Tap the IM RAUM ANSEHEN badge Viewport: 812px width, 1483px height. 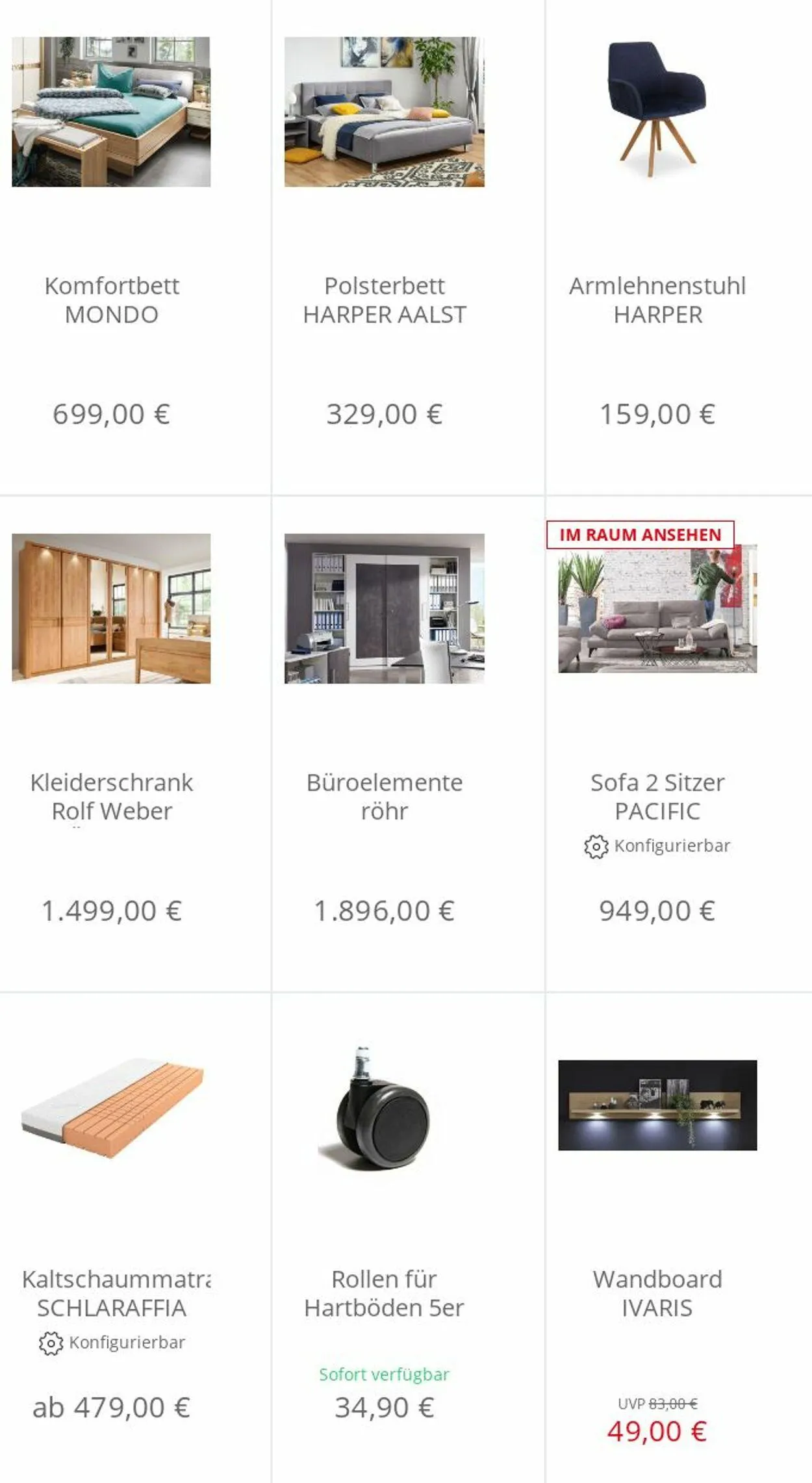click(640, 534)
